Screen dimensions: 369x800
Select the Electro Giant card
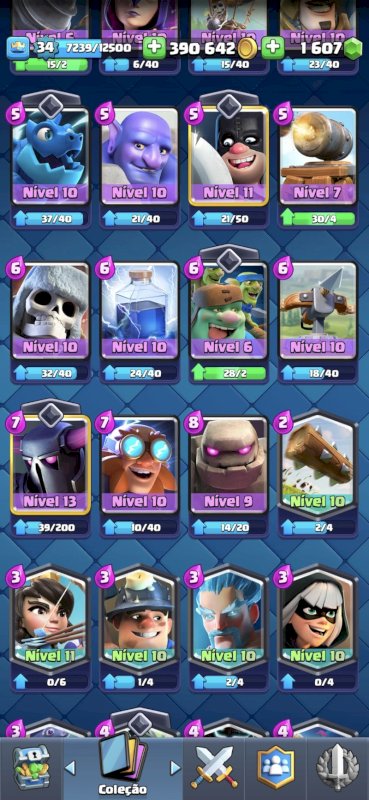(x=139, y=465)
